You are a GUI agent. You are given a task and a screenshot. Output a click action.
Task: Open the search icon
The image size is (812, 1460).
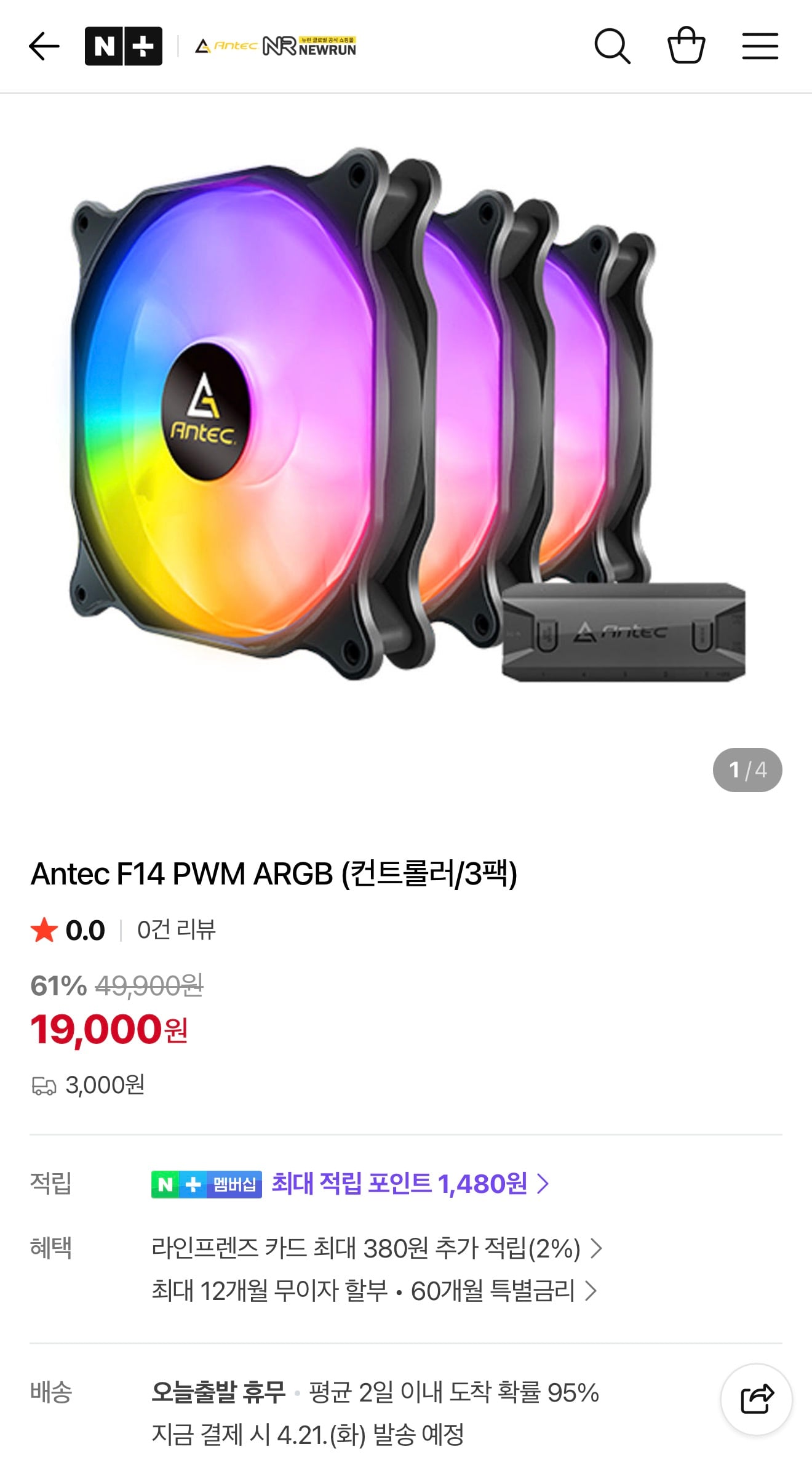coord(613,46)
